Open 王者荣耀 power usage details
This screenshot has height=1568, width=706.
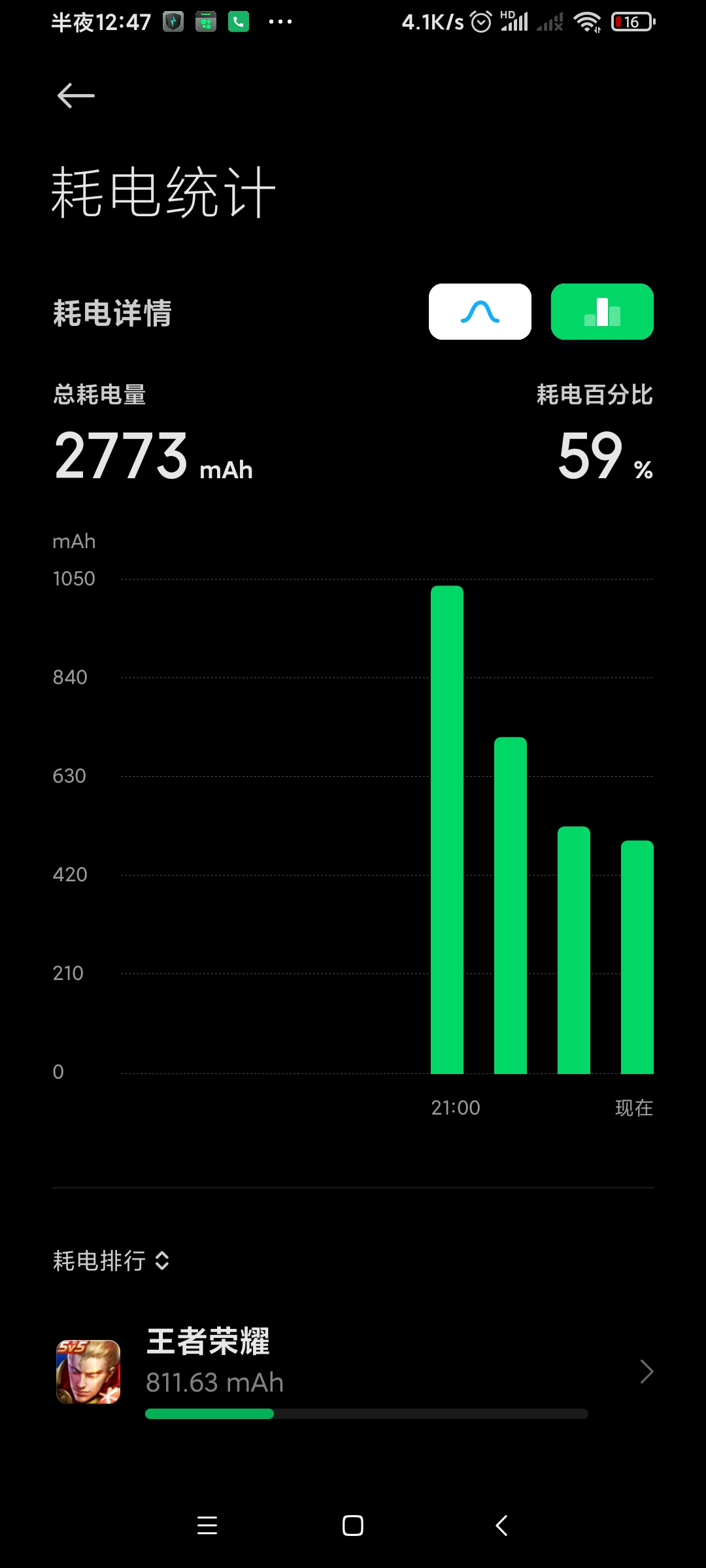click(353, 1371)
